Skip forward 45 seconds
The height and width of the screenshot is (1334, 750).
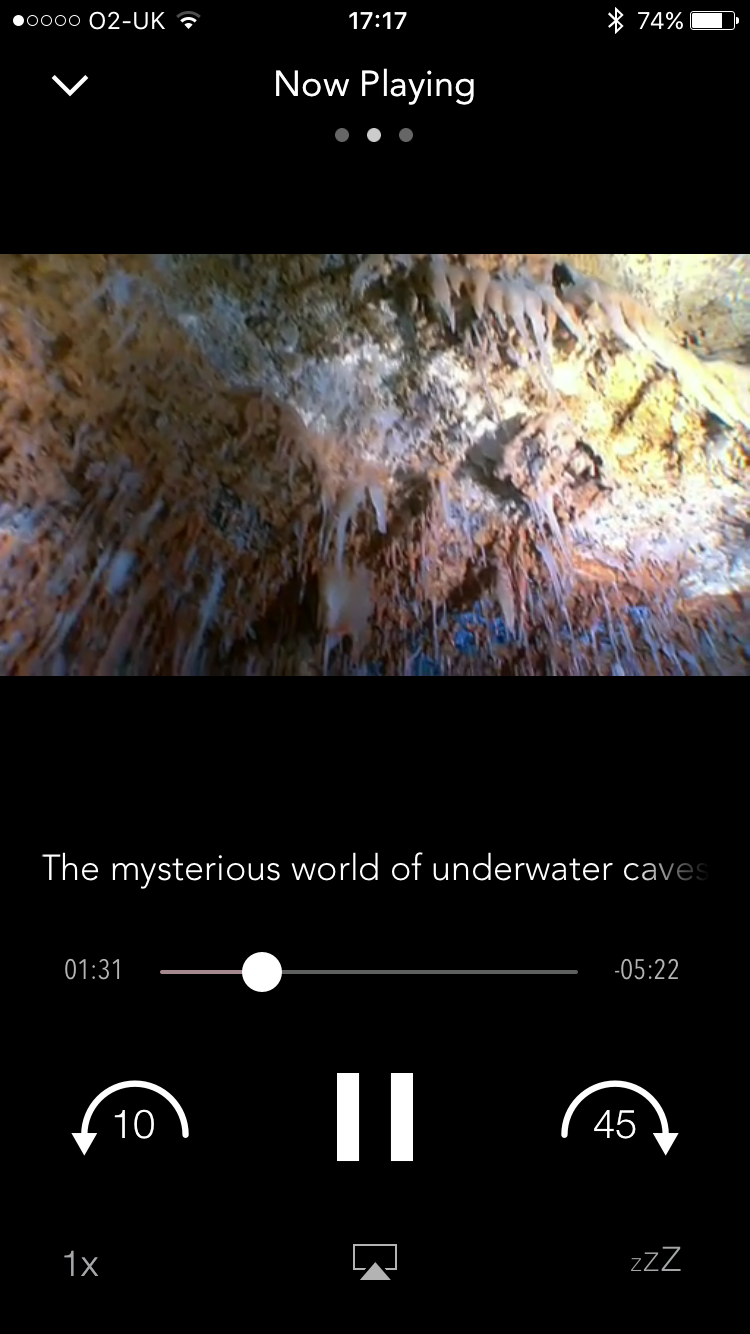[619, 1119]
